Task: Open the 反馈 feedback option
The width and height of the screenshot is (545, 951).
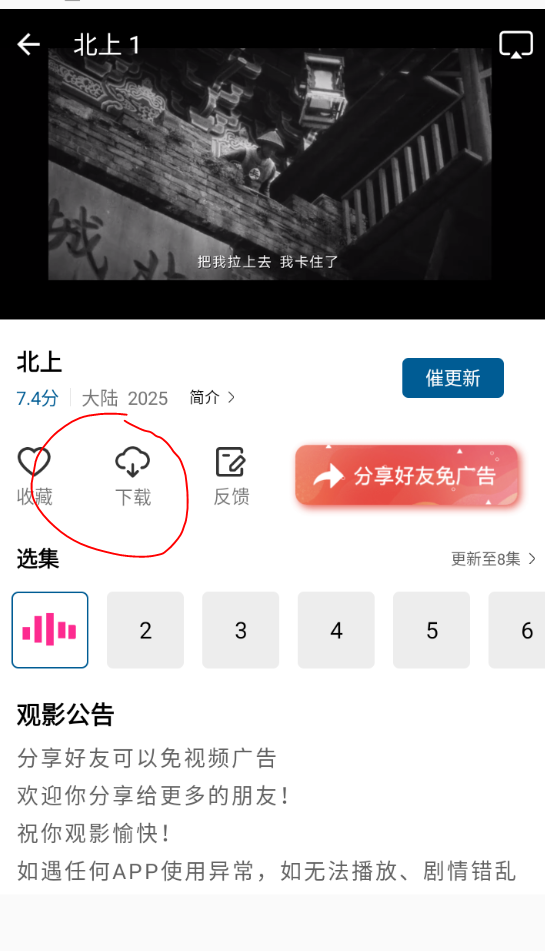Action: coord(231,477)
